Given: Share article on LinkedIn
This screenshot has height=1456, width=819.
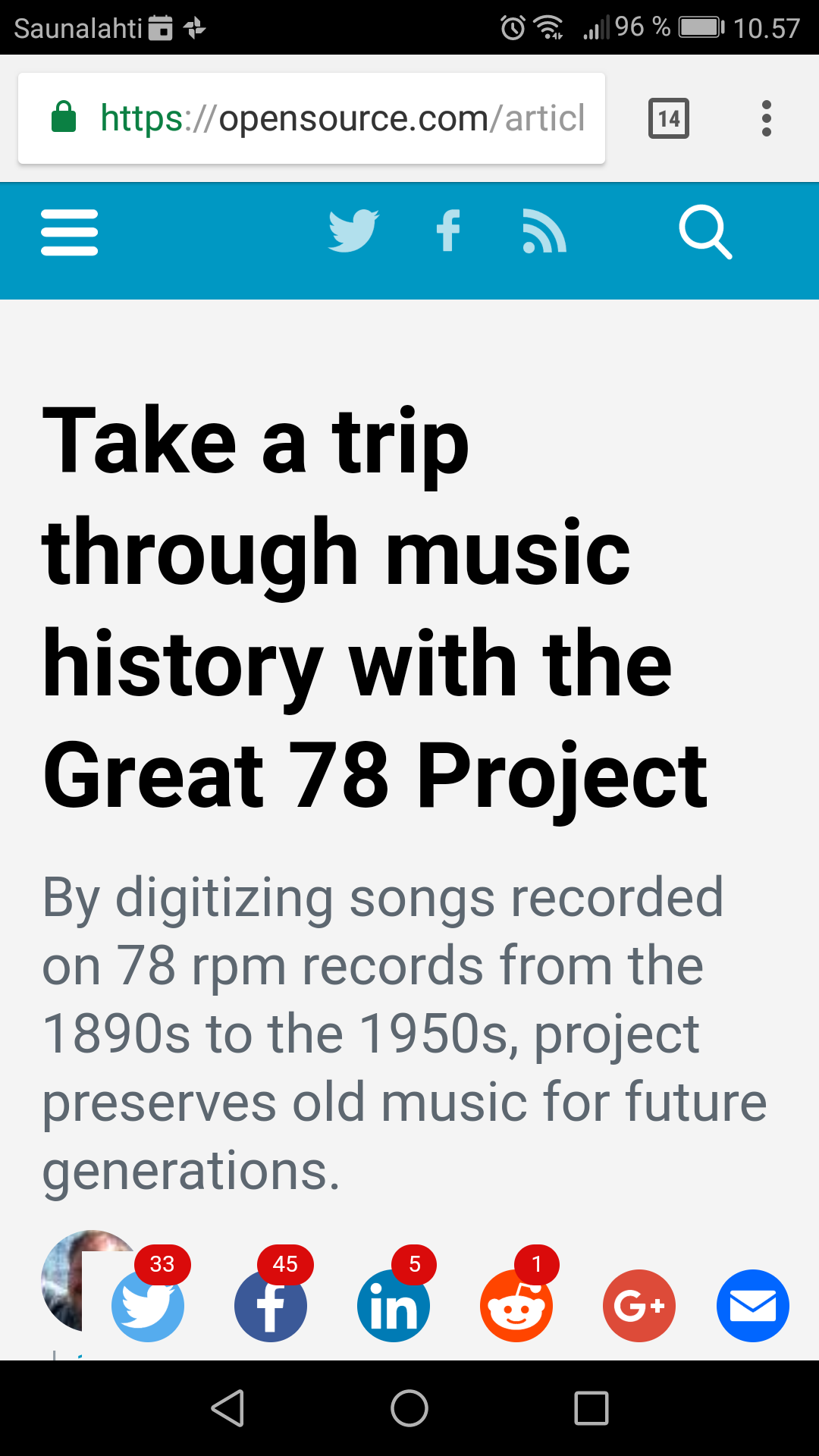Looking at the screenshot, I should [x=394, y=1305].
